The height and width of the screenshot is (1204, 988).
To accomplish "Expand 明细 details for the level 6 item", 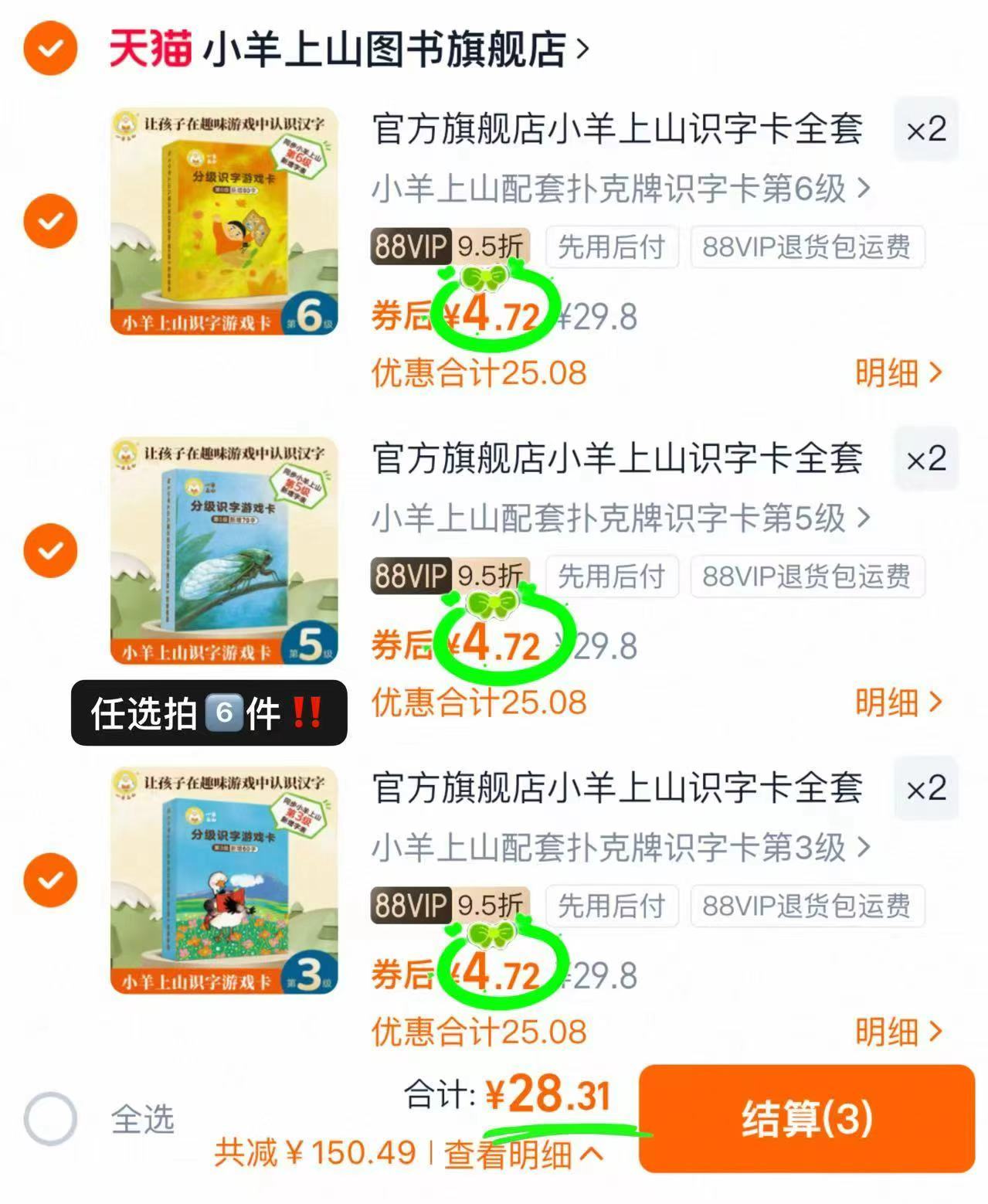I will coord(895,373).
